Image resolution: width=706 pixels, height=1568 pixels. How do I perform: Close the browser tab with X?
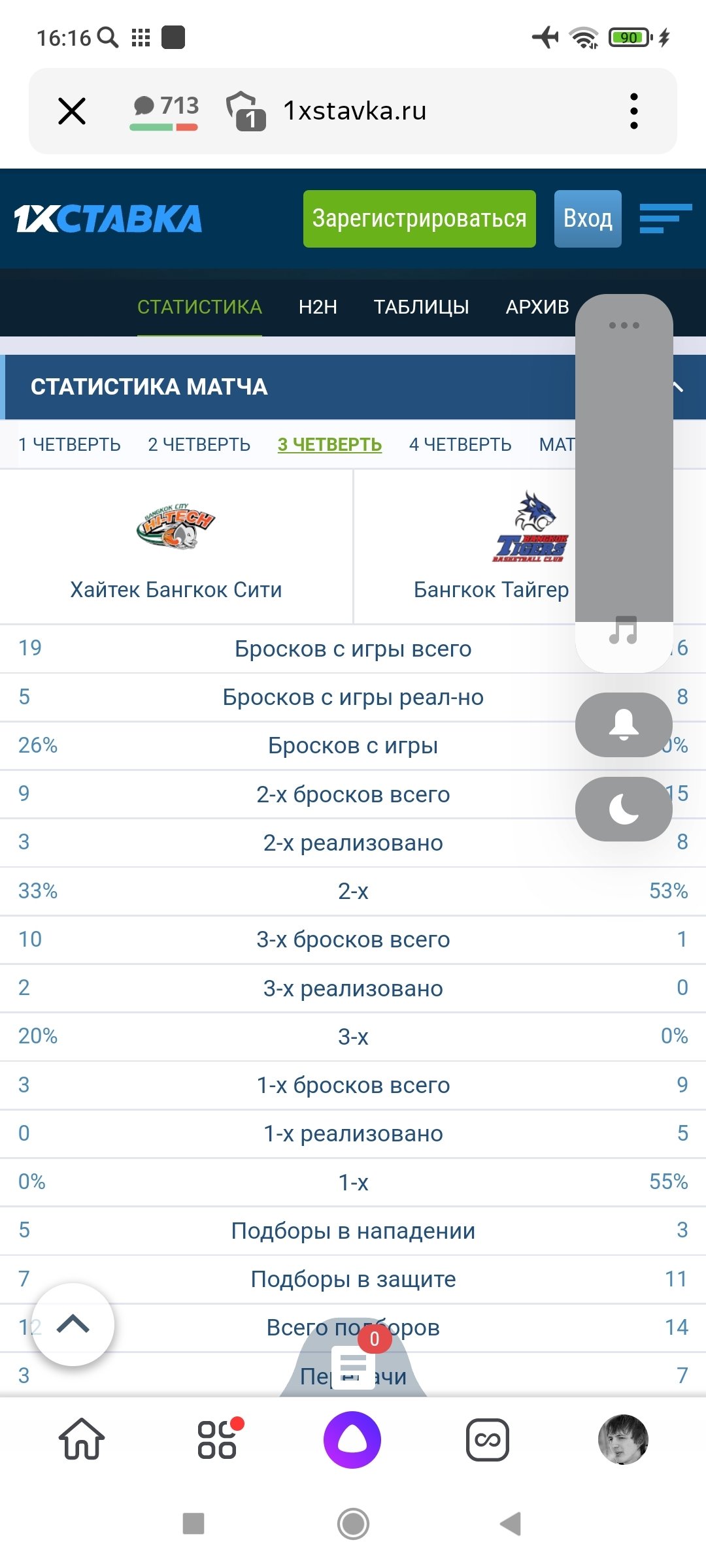[x=72, y=111]
